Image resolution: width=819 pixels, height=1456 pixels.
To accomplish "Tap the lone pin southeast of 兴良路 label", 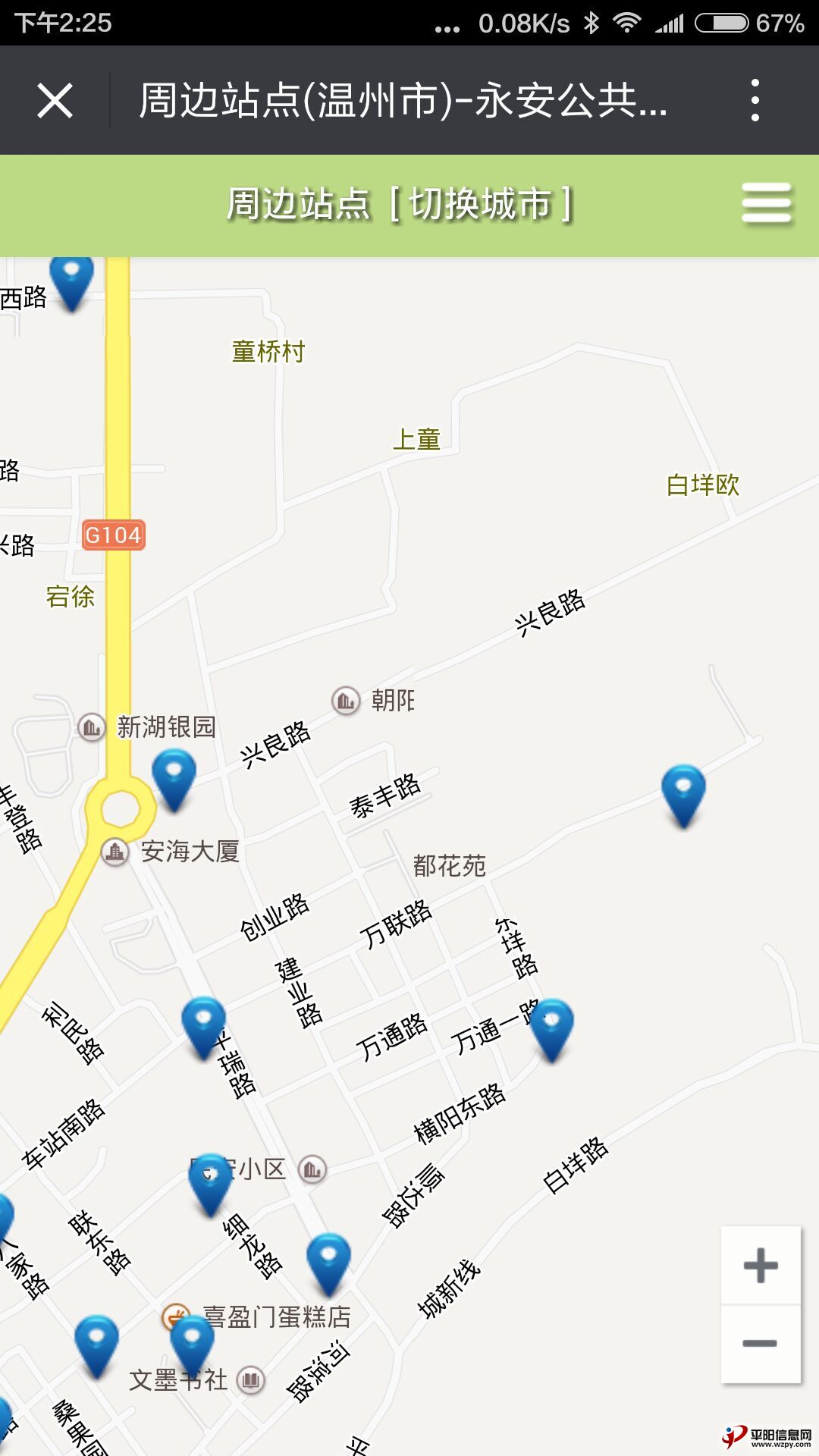I will pos(683,792).
